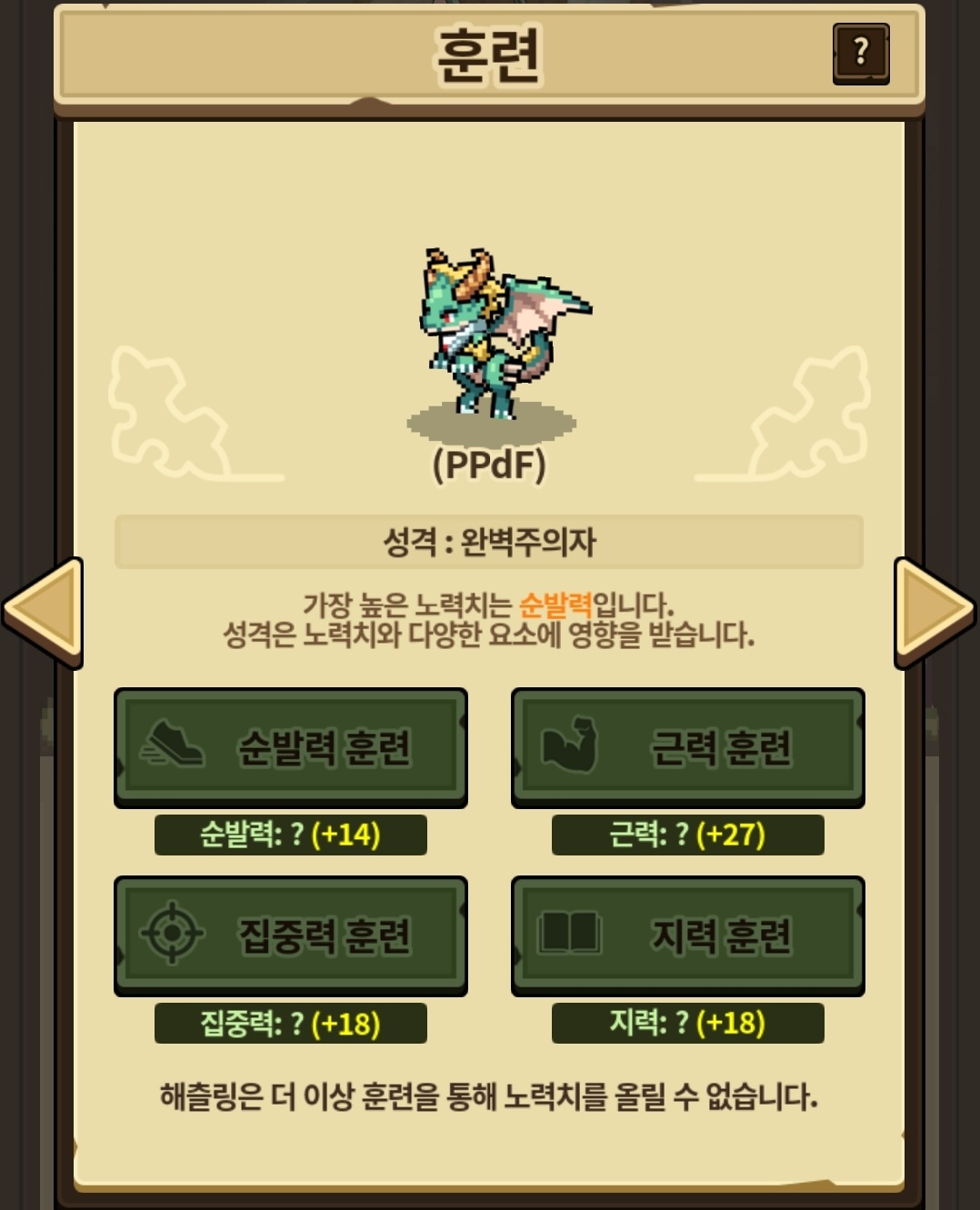This screenshot has width=980, height=1210.
Task: Open the help question mark icon
Action: [860, 54]
